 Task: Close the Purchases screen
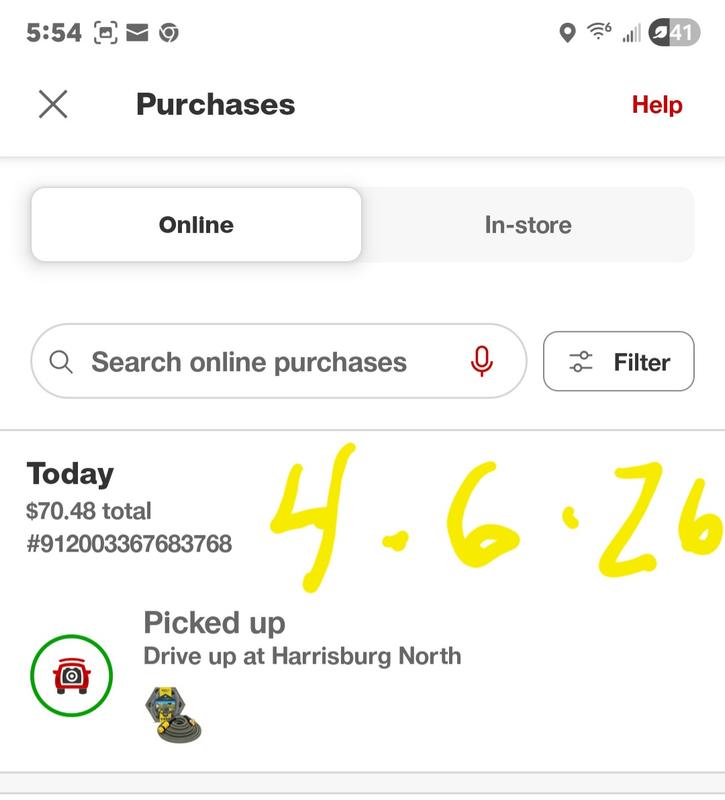coord(53,104)
